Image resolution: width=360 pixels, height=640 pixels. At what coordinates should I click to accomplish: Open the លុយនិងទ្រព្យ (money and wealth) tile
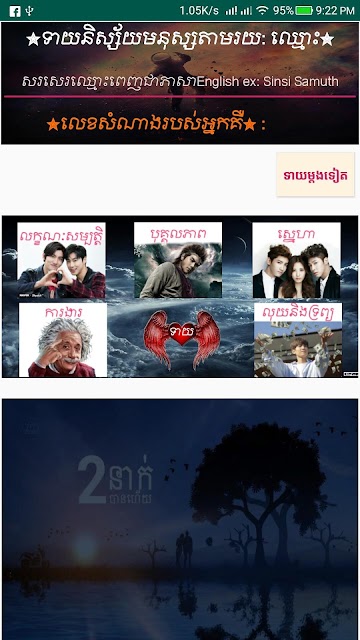(298, 340)
